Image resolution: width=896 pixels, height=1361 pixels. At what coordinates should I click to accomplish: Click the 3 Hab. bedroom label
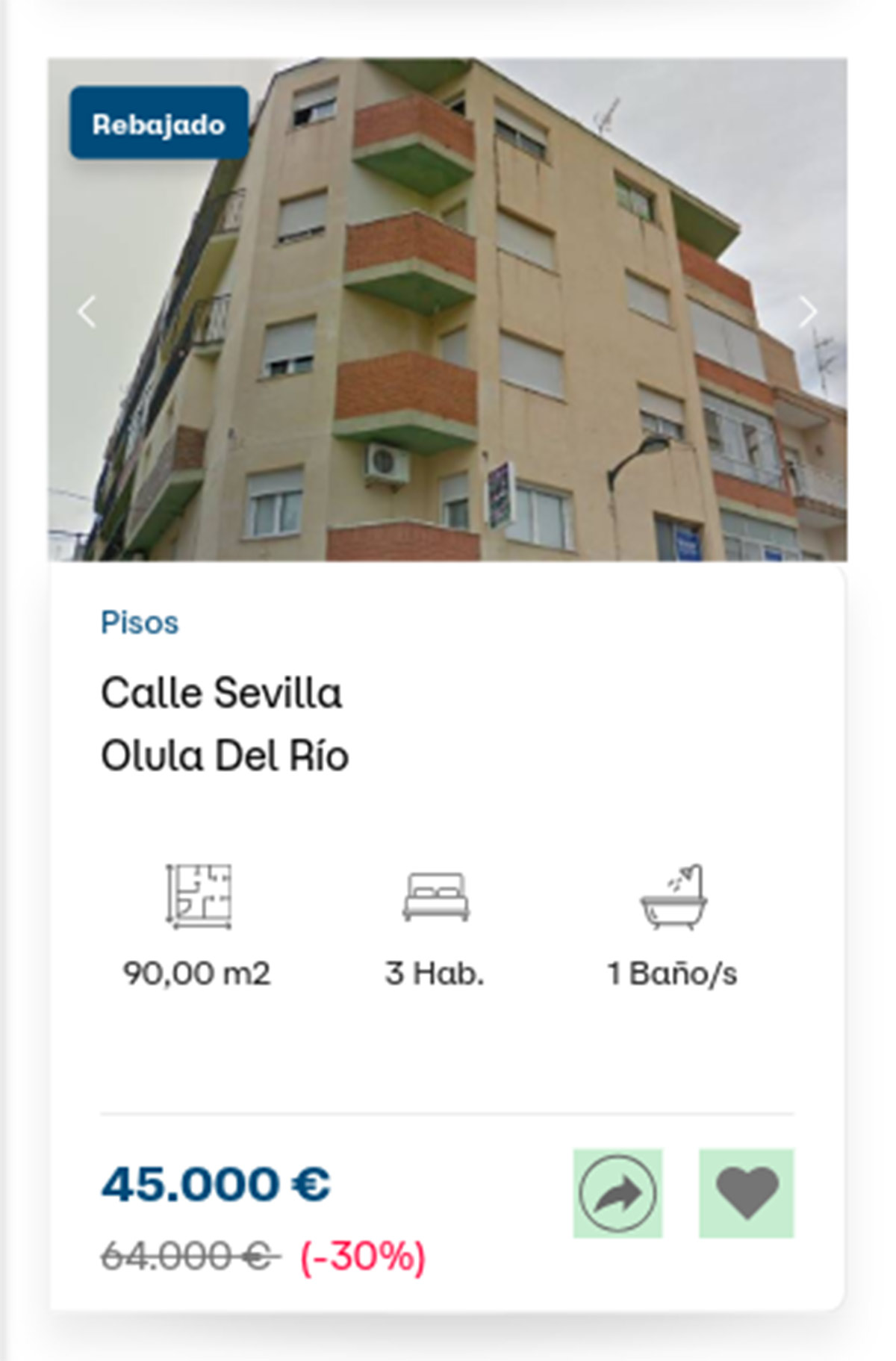point(435,972)
